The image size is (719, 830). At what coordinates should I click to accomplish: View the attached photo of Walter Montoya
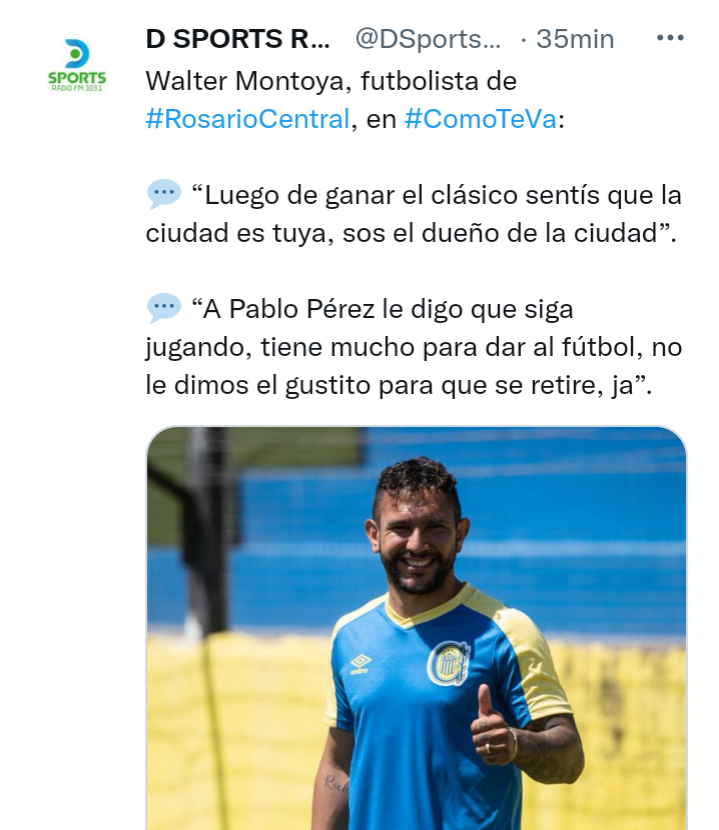click(416, 628)
